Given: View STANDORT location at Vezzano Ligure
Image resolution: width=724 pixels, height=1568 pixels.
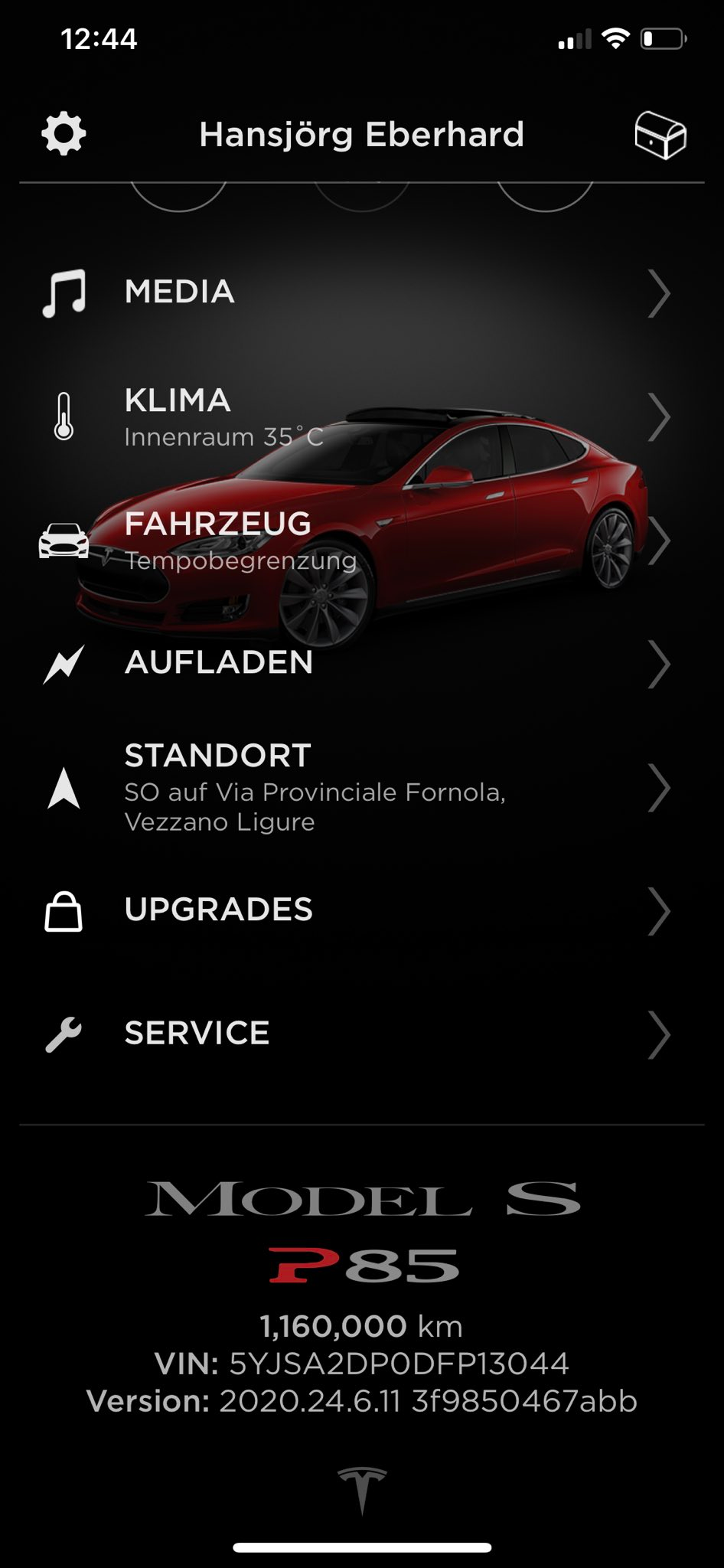Looking at the screenshot, I should (x=362, y=787).
